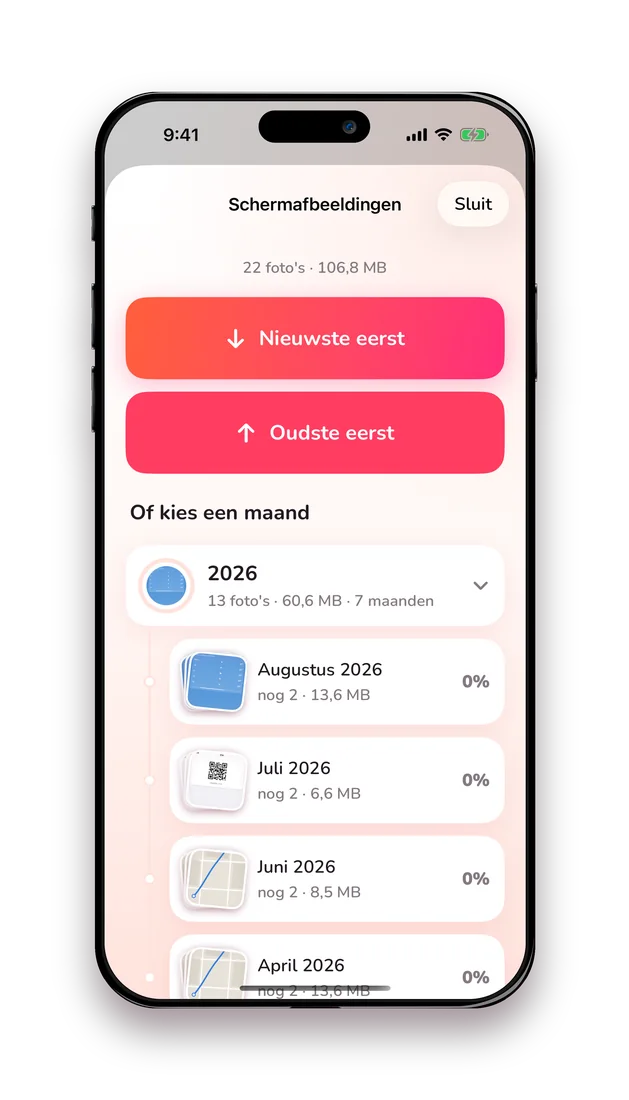Viewport: 629px width, 1100px height.
Task: Collapse the 2026 year section
Action: (x=315, y=586)
